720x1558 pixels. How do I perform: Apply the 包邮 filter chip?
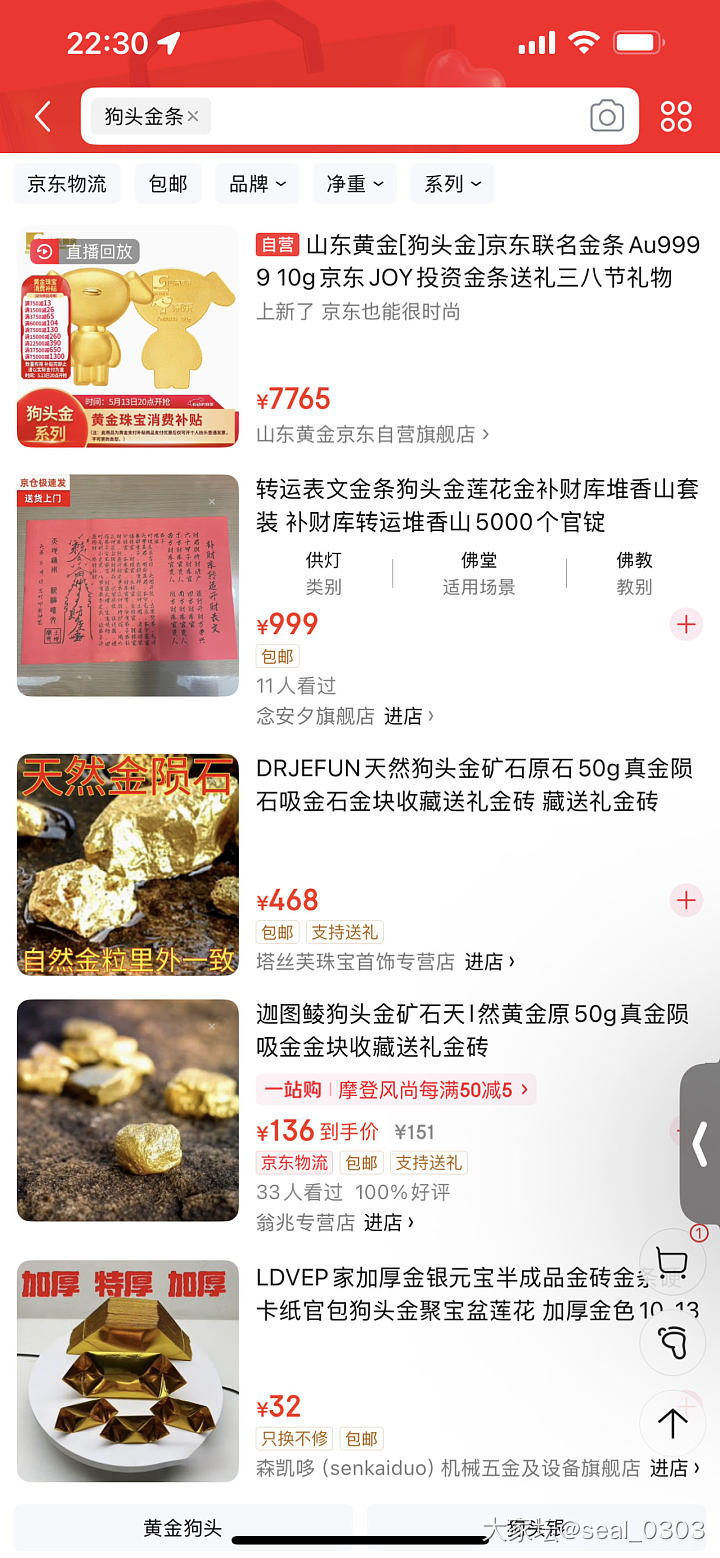point(168,184)
